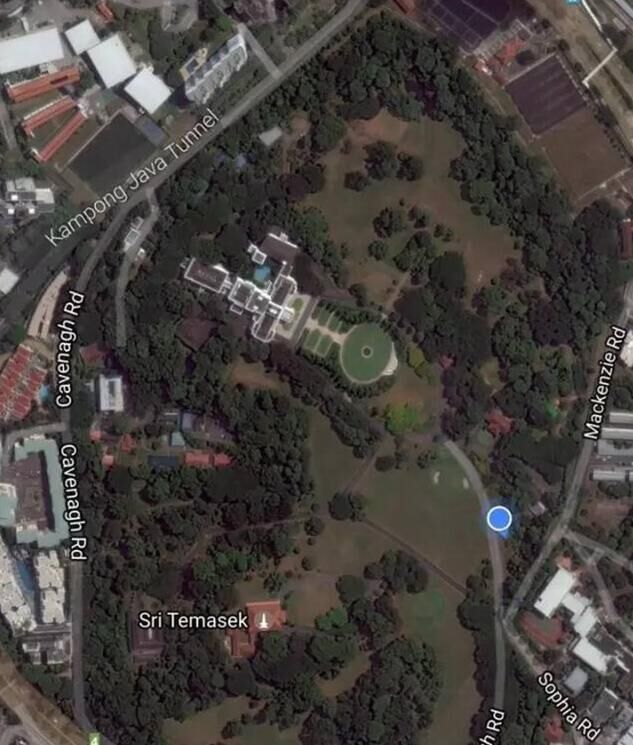Image resolution: width=633 pixels, height=745 pixels.
Task: Open the Sri Temasek place marker
Action: coord(263,621)
